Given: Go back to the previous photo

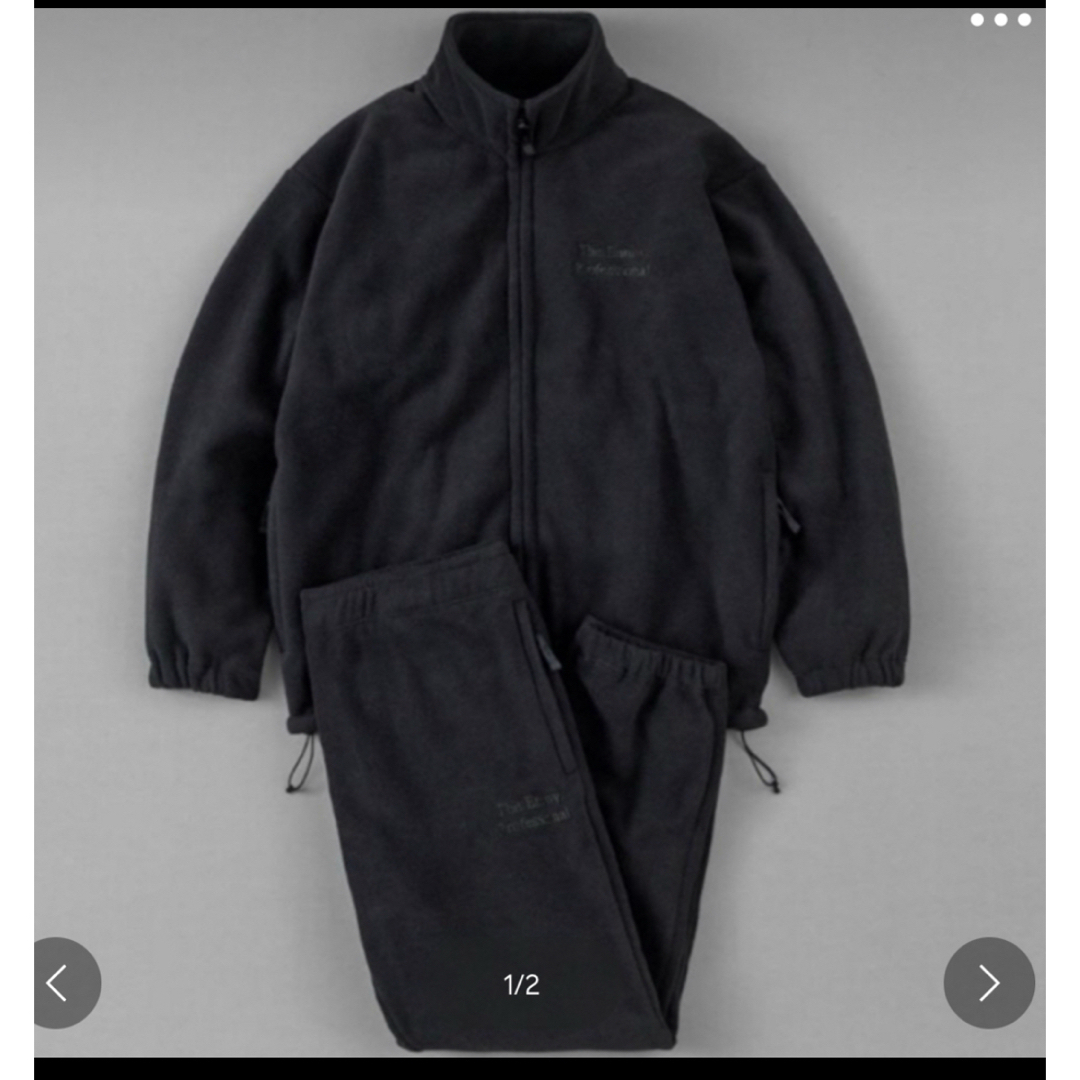Looking at the screenshot, I should coord(62,982).
